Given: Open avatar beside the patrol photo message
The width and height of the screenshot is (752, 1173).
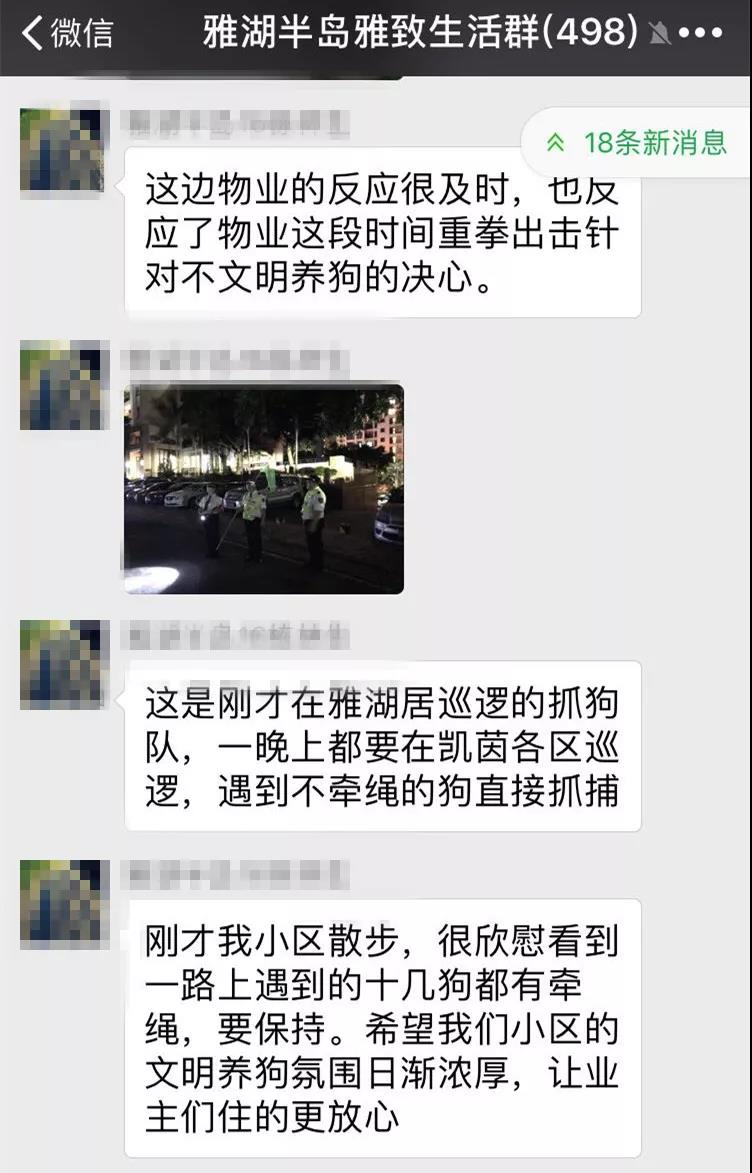Looking at the screenshot, I should (62, 385).
